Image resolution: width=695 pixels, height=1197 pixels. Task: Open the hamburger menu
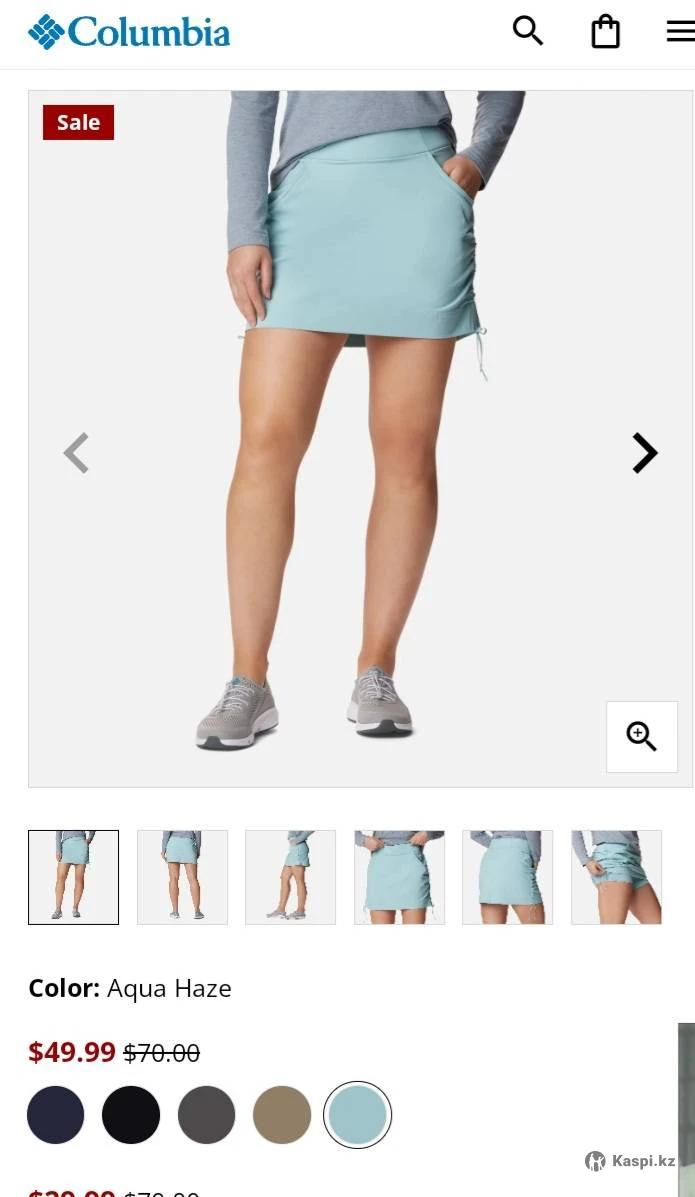tap(680, 32)
